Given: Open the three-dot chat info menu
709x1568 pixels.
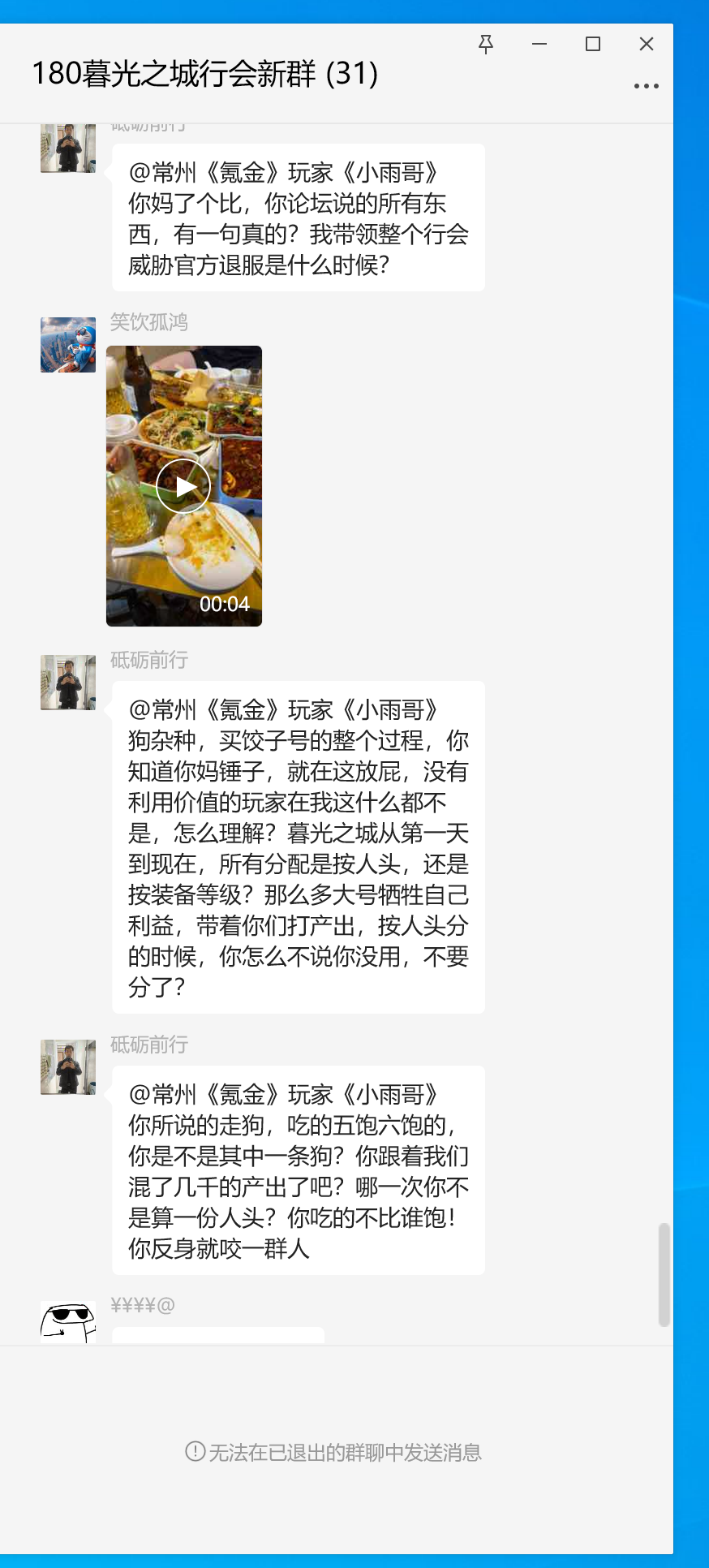Looking at the screenshot, I should 646,86.
